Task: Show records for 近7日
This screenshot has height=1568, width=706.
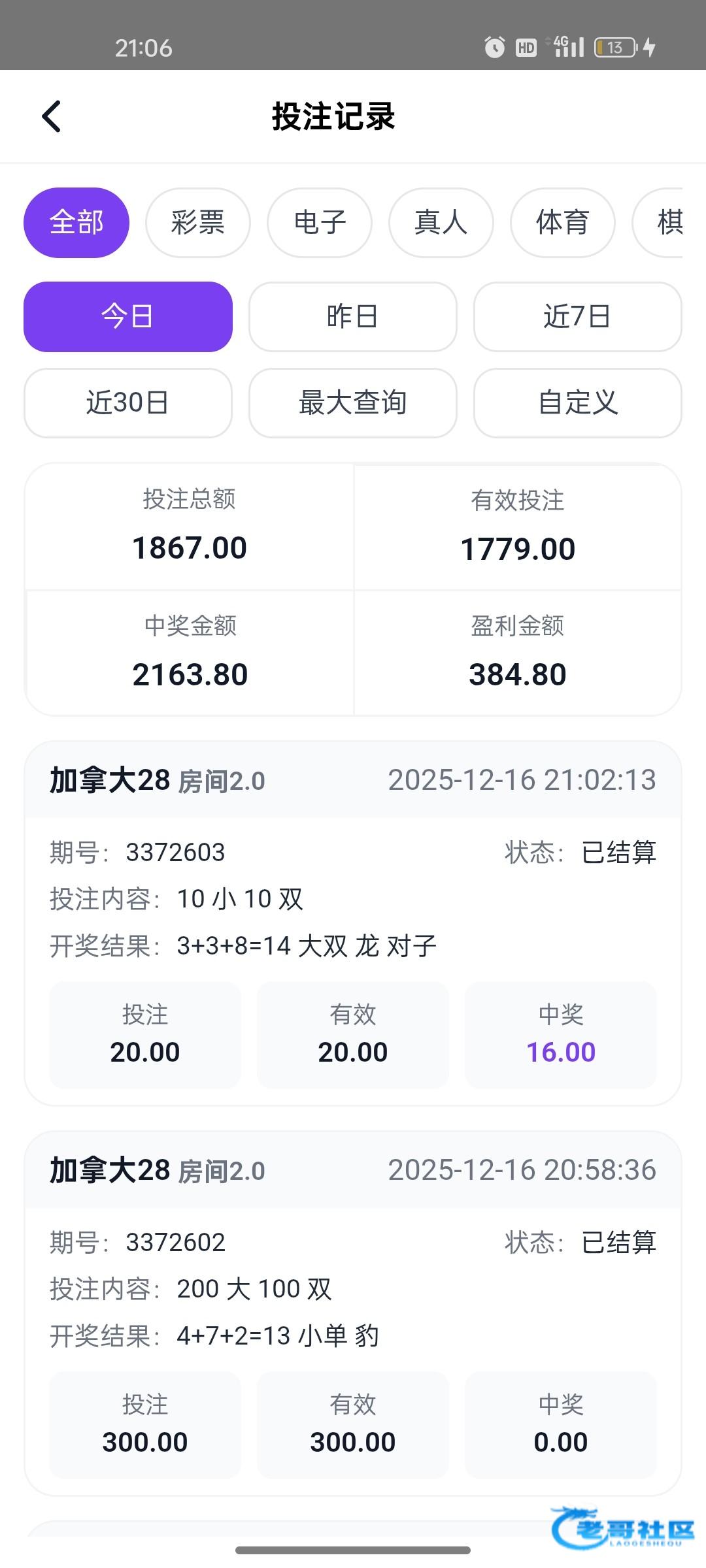Action: point(577,317)
